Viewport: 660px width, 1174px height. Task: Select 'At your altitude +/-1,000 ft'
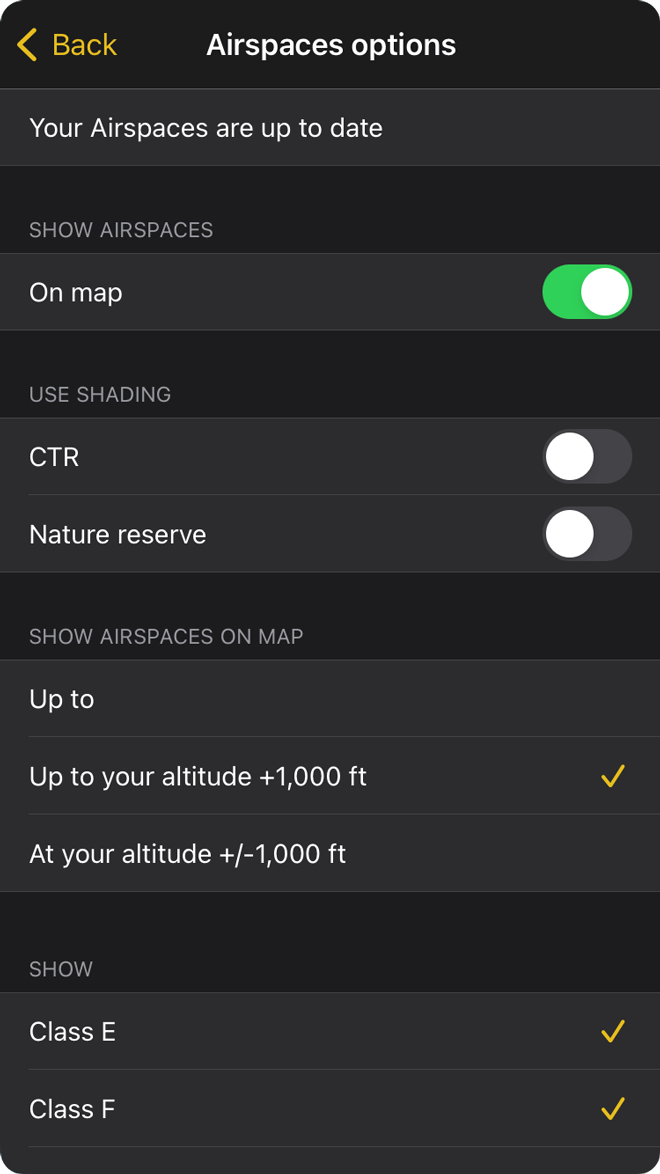330,854
